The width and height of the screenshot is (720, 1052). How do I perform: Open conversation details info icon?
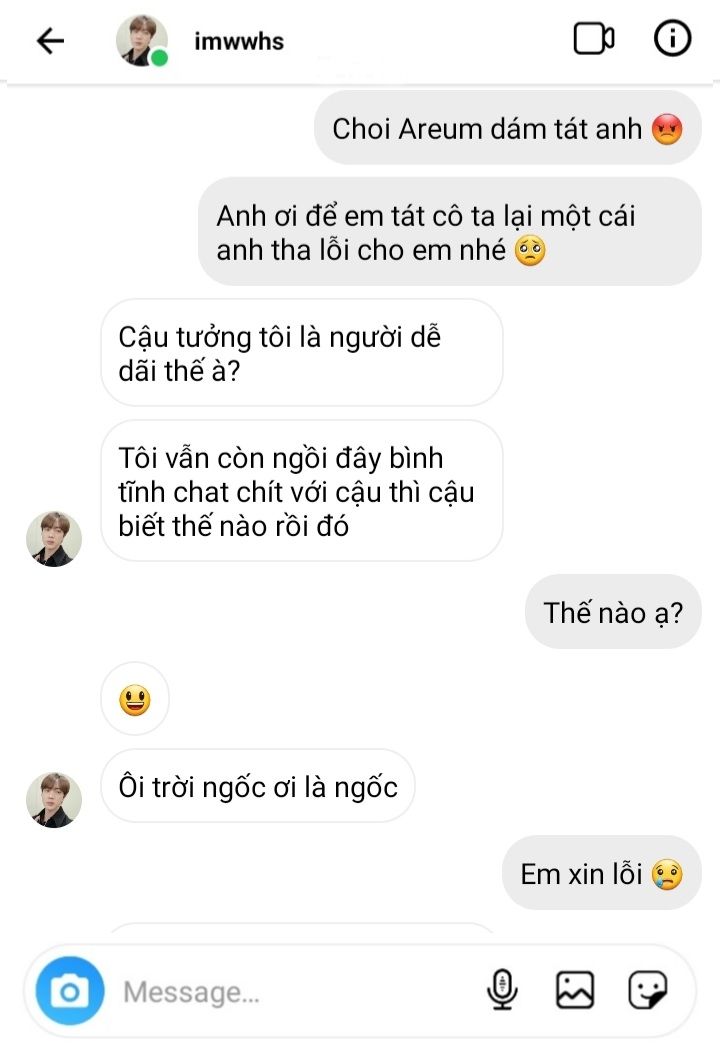coord(672,40)
